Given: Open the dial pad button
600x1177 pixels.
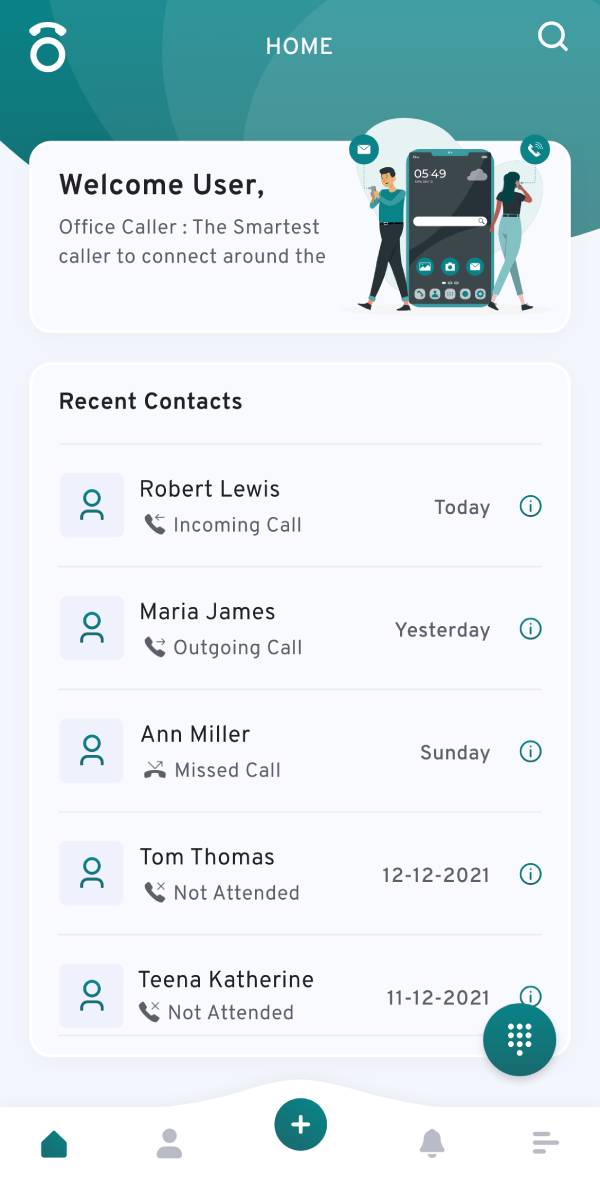Looking at the screenshot, I should [x=520, y=1039].
